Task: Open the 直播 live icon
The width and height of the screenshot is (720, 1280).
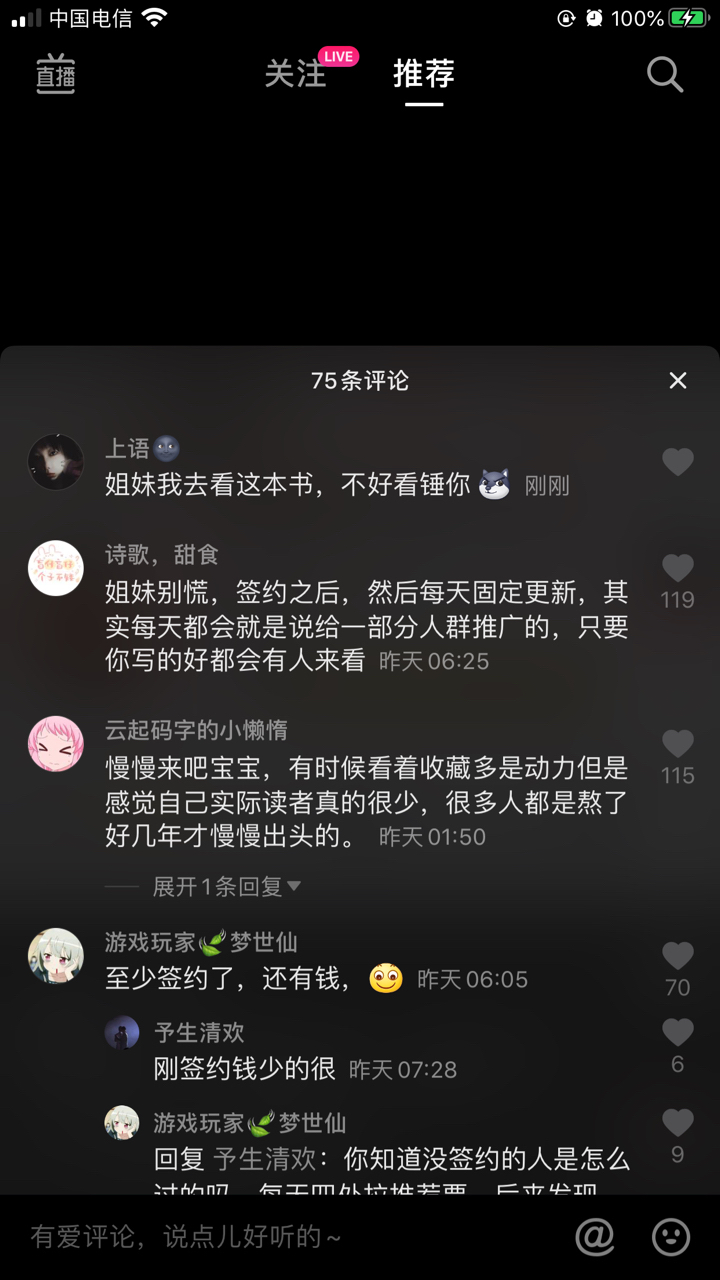Action: 56,74
